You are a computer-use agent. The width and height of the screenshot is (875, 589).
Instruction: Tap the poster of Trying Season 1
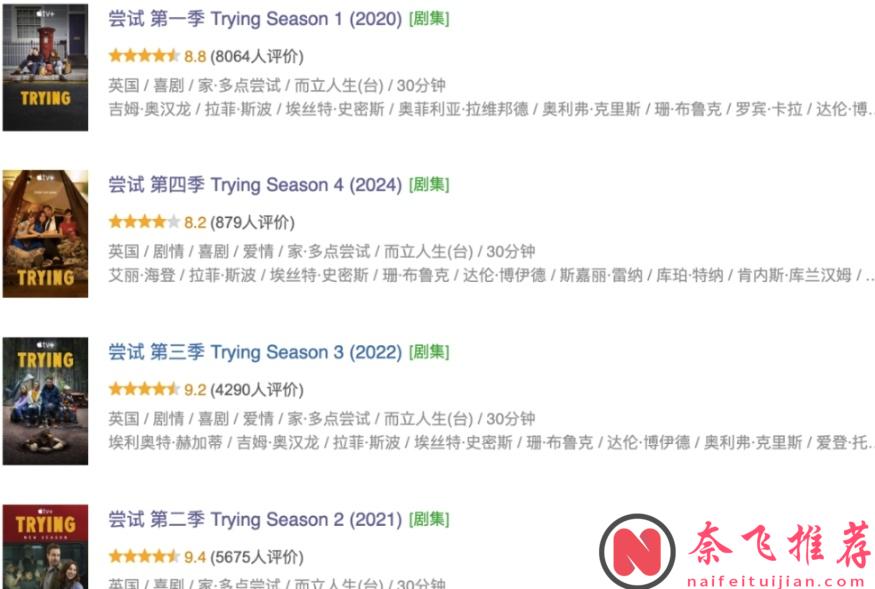point(45,68)
